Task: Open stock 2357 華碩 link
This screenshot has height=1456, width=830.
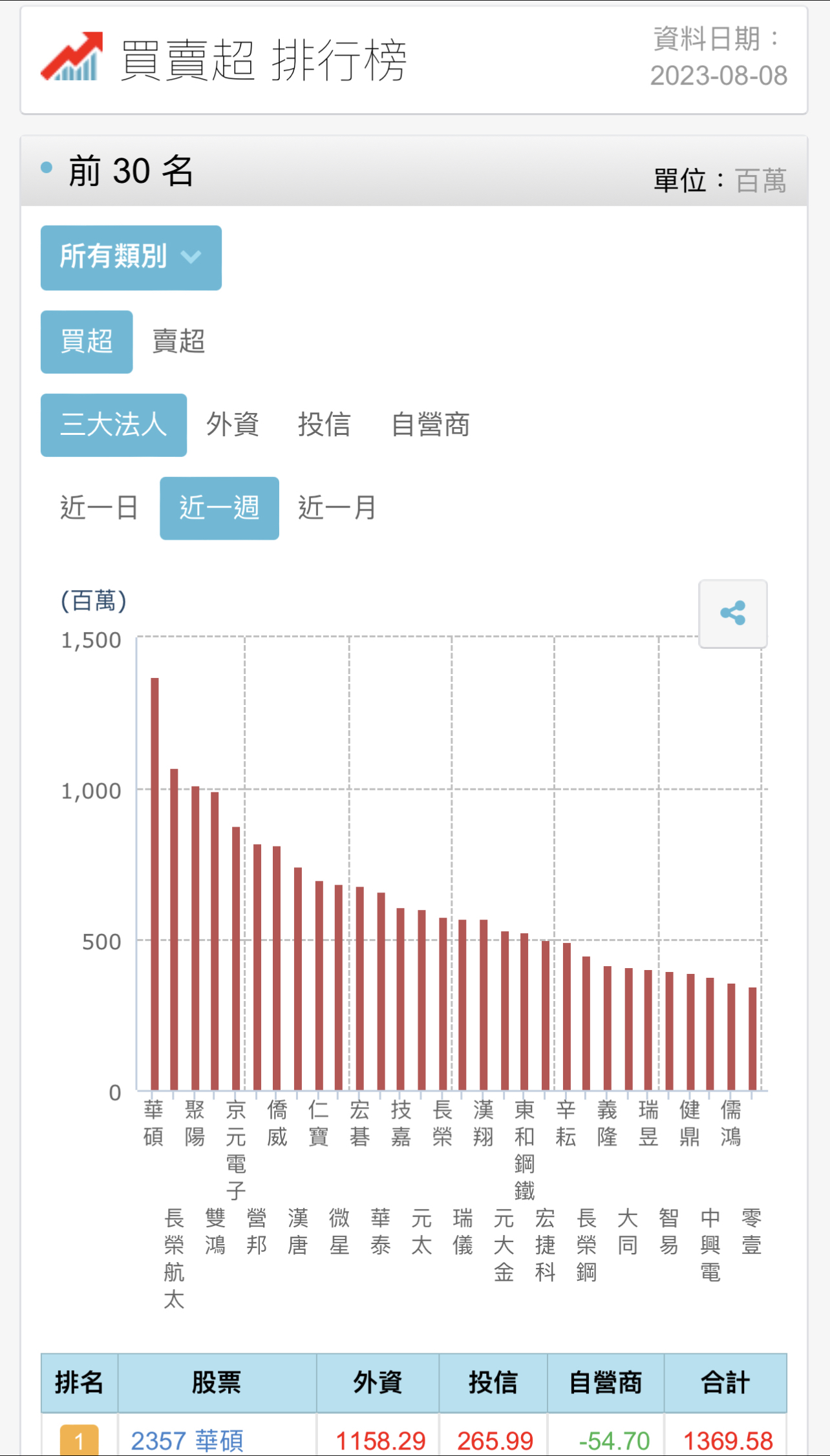Action: (187, 1440)
